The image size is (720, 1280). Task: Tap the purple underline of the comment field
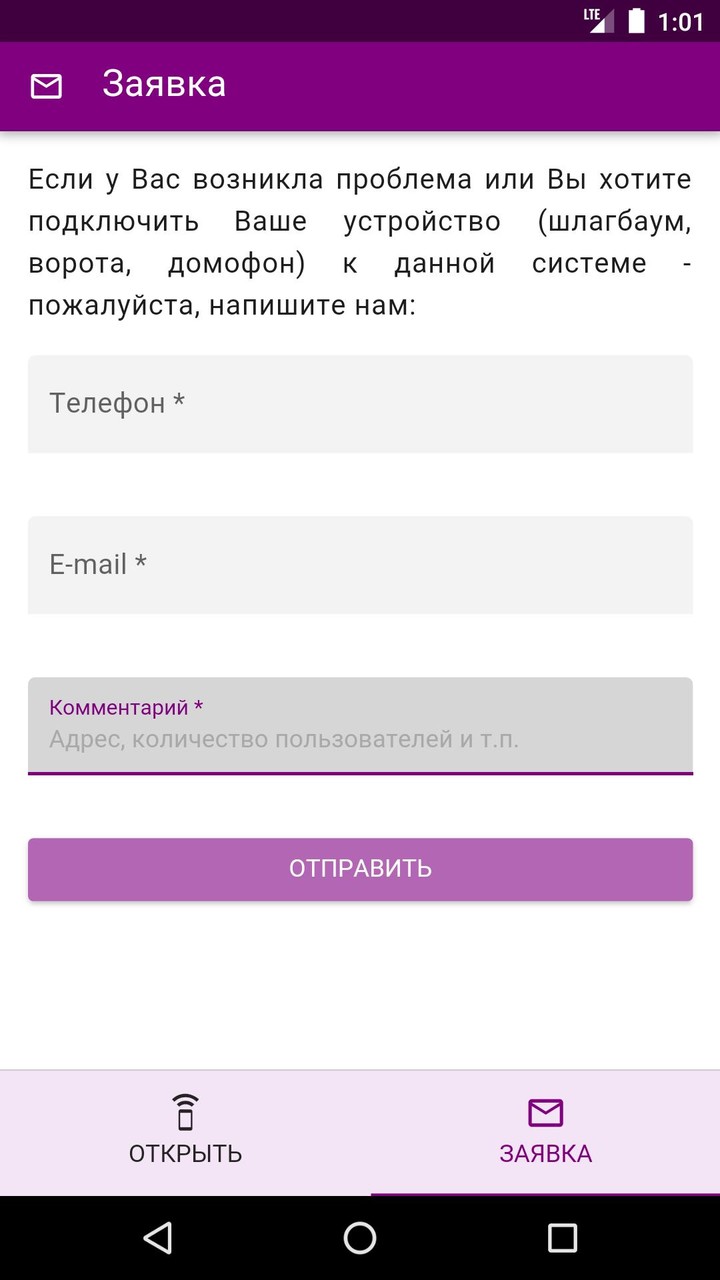pyautogui.click(x=360, y=772)
